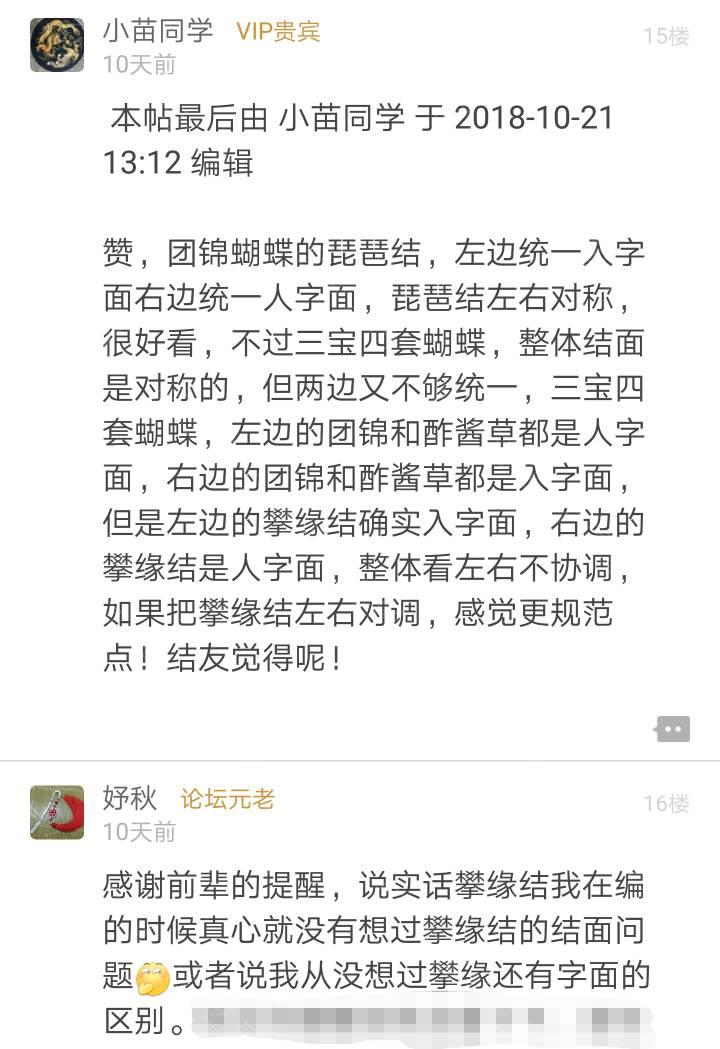Reply to 小苗同学's post via the comment icon
Viewport: 720px width, 1049px height.
(x=672, y=729)
